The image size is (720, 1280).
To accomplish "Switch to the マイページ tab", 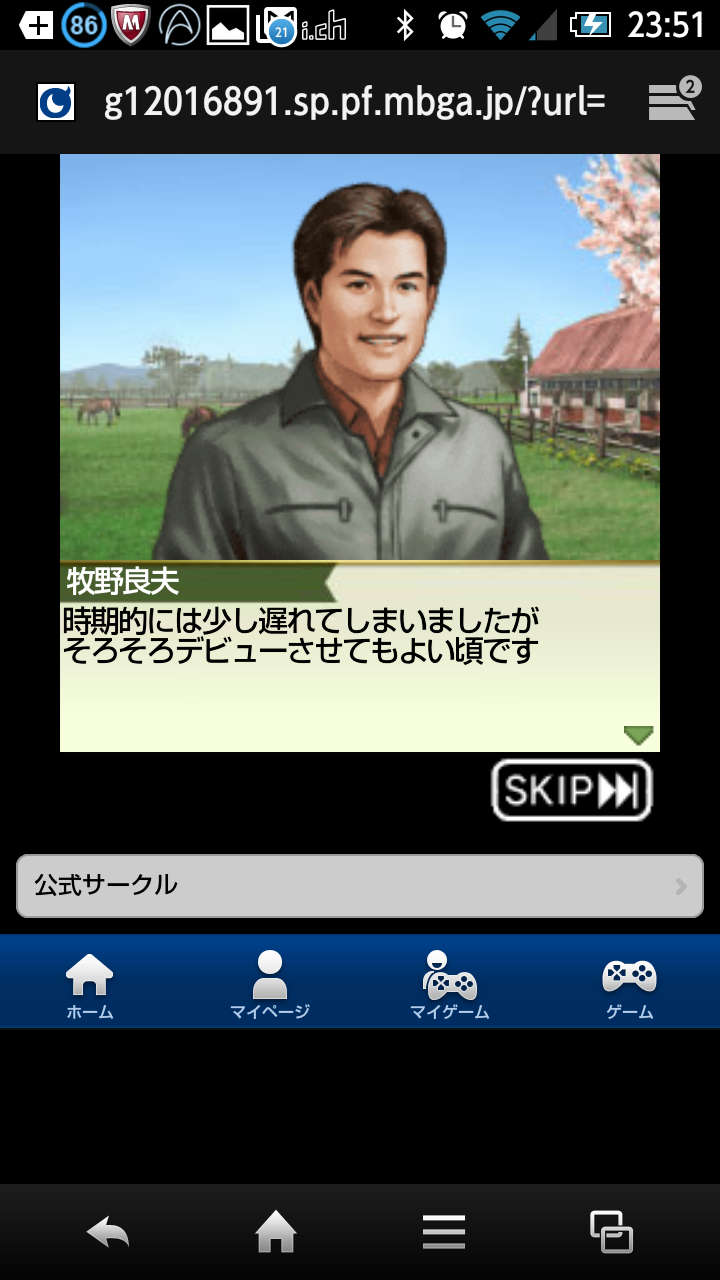I will 270,983.
